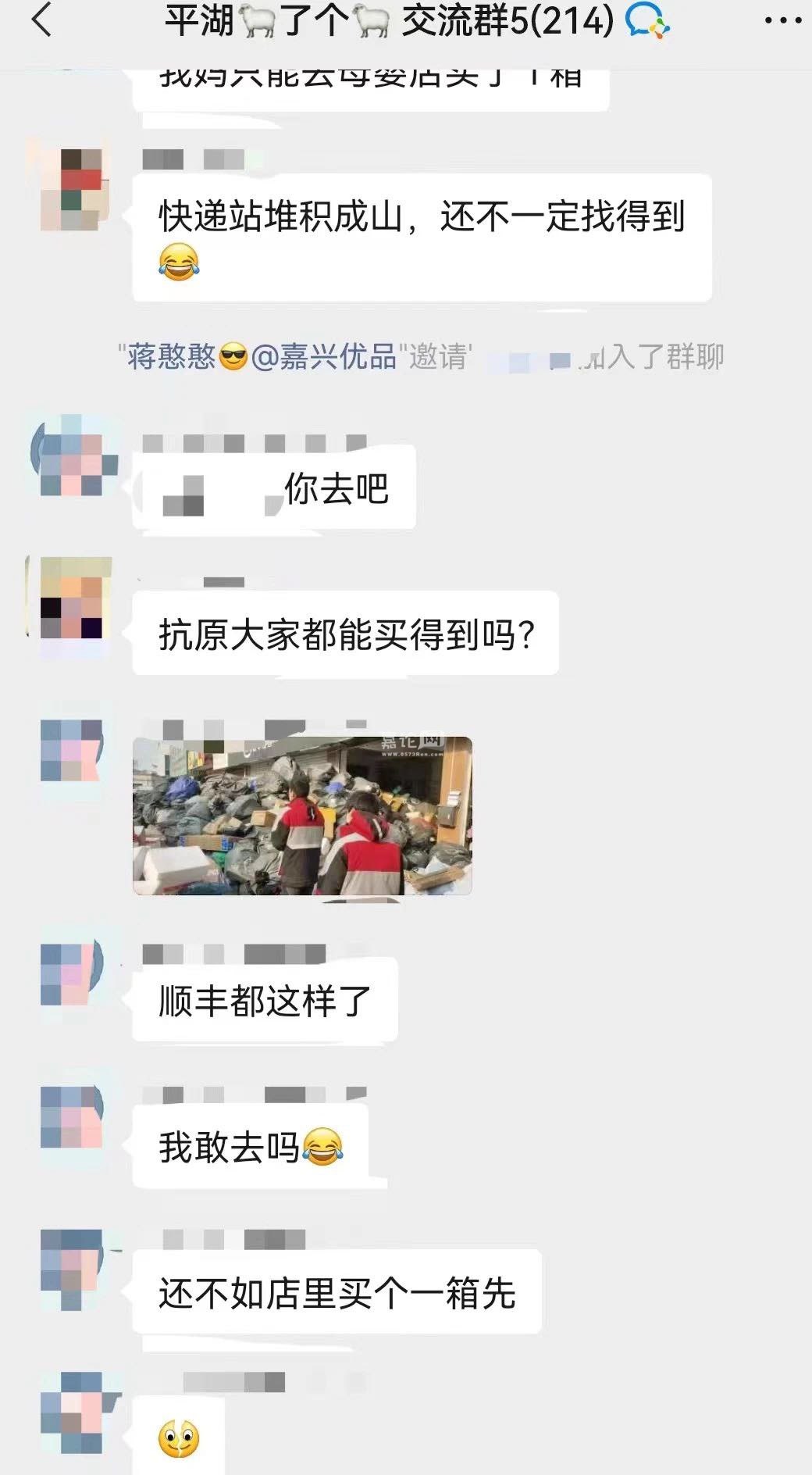Screen dimensions: 812x1475
Task: Open the shared photo of piled parcels
Action: pyautogui.click(x=302, y=816)
